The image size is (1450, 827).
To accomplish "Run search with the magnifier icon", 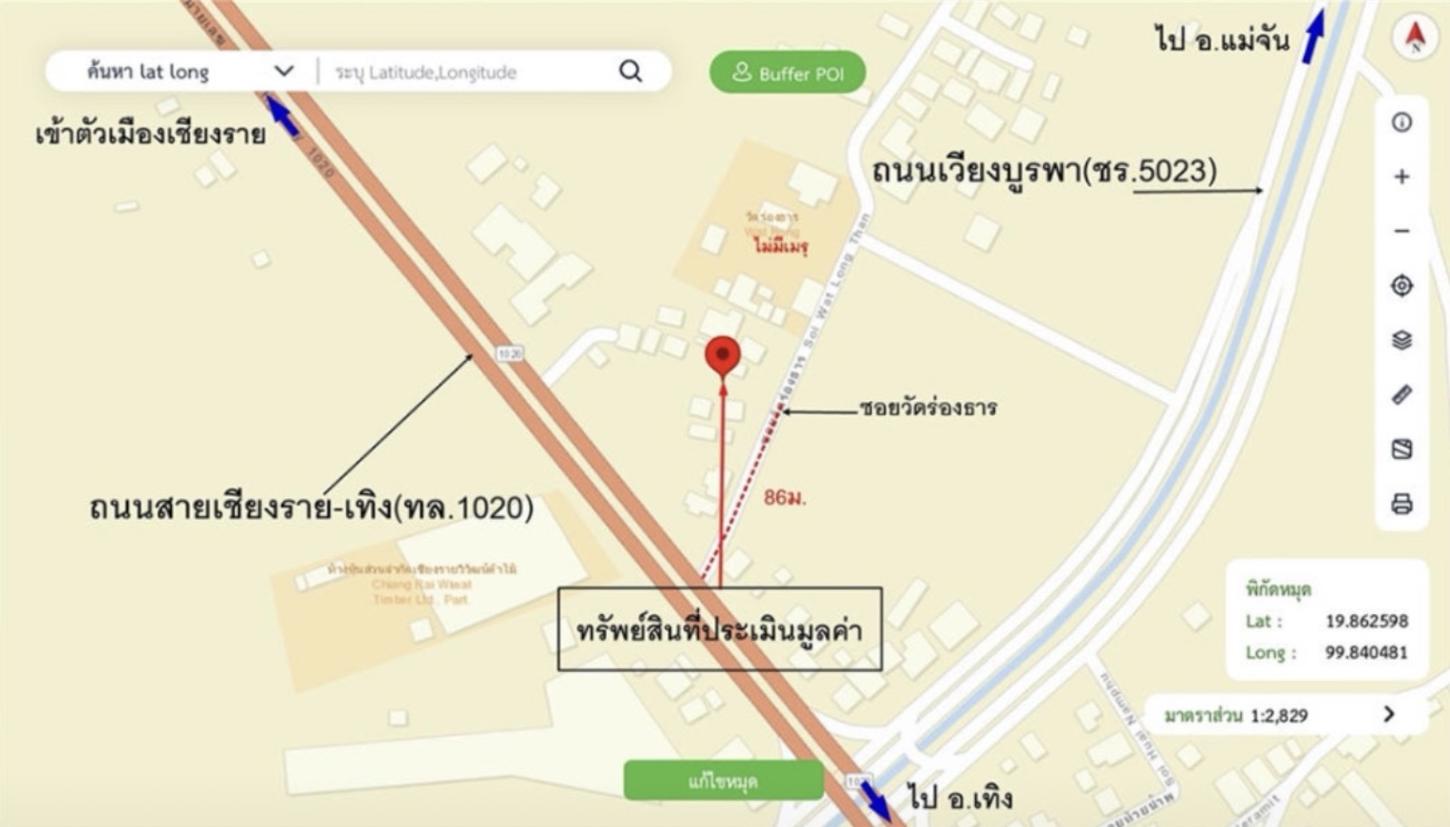I will 630,71.
